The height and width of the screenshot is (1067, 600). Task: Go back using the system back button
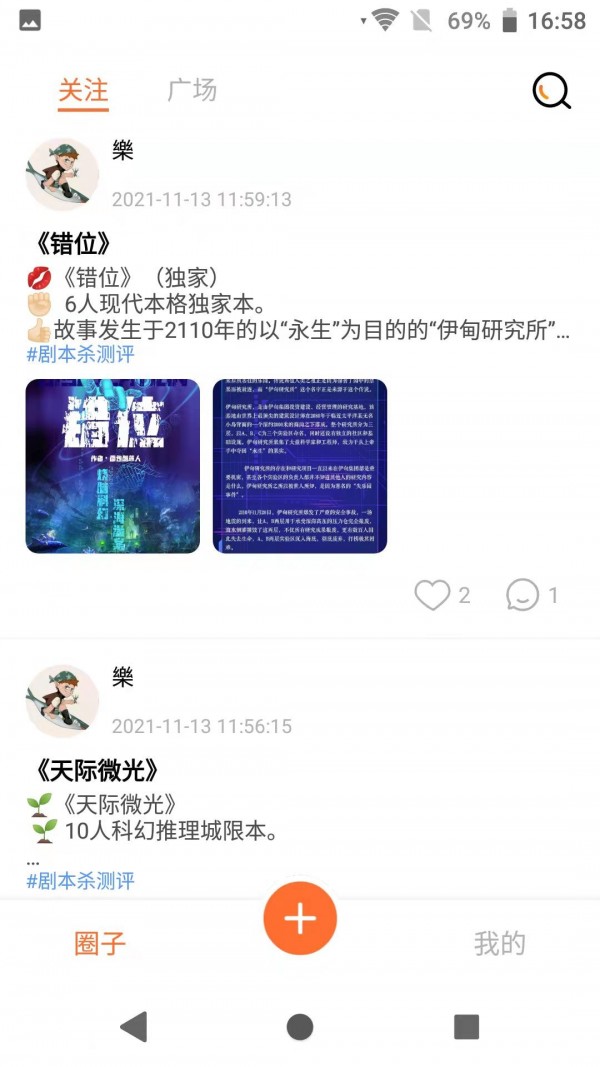tap(133, 1026)
